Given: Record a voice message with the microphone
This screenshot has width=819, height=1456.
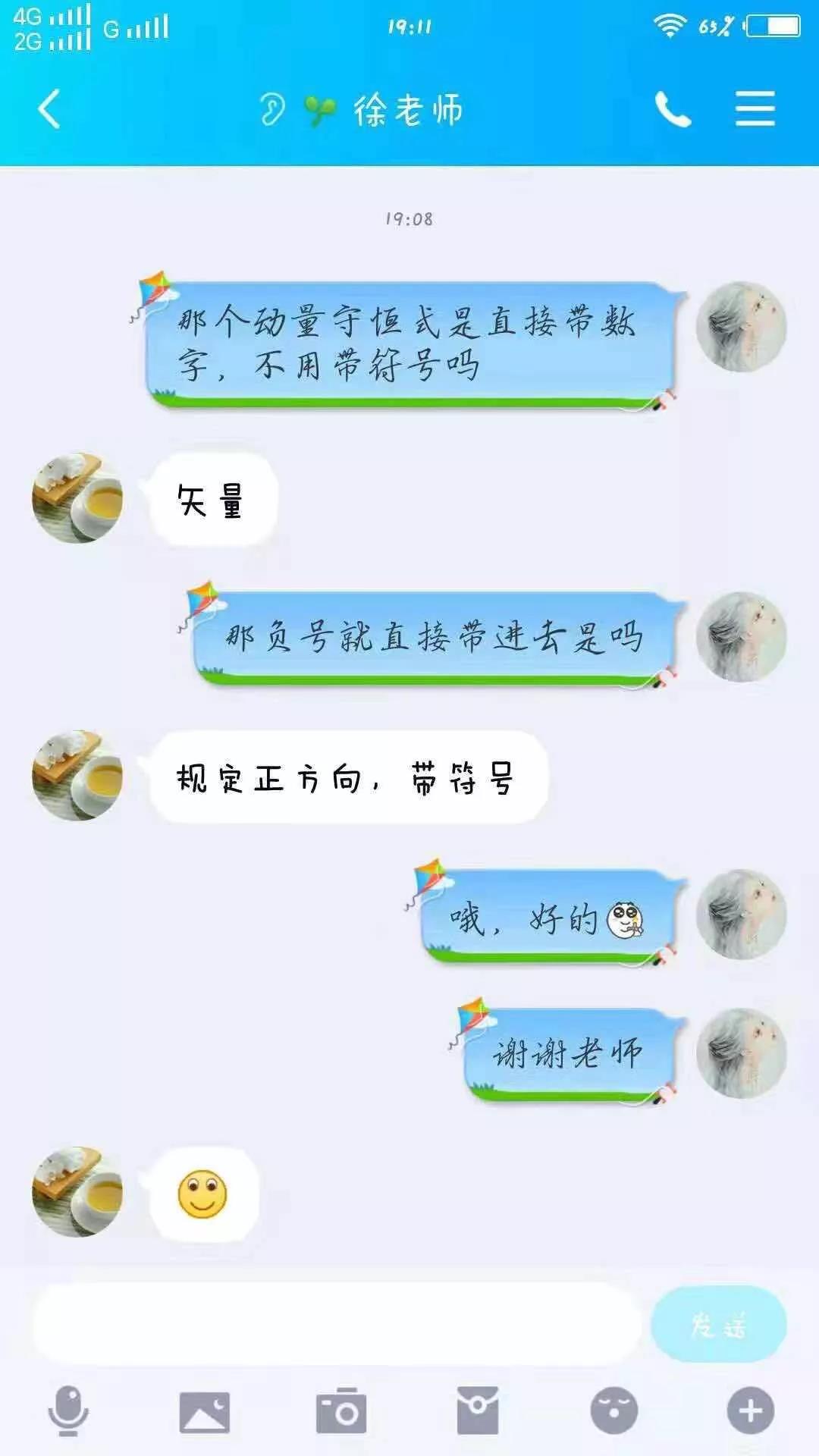Looking at the screenshot, I should (x=68, y=1410).
